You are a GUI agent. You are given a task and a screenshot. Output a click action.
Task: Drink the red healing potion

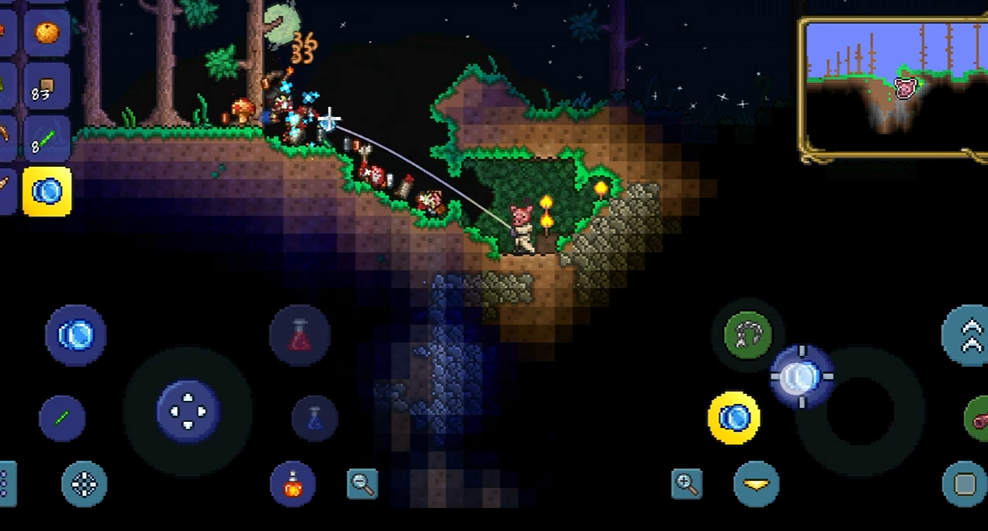point(300,335)
